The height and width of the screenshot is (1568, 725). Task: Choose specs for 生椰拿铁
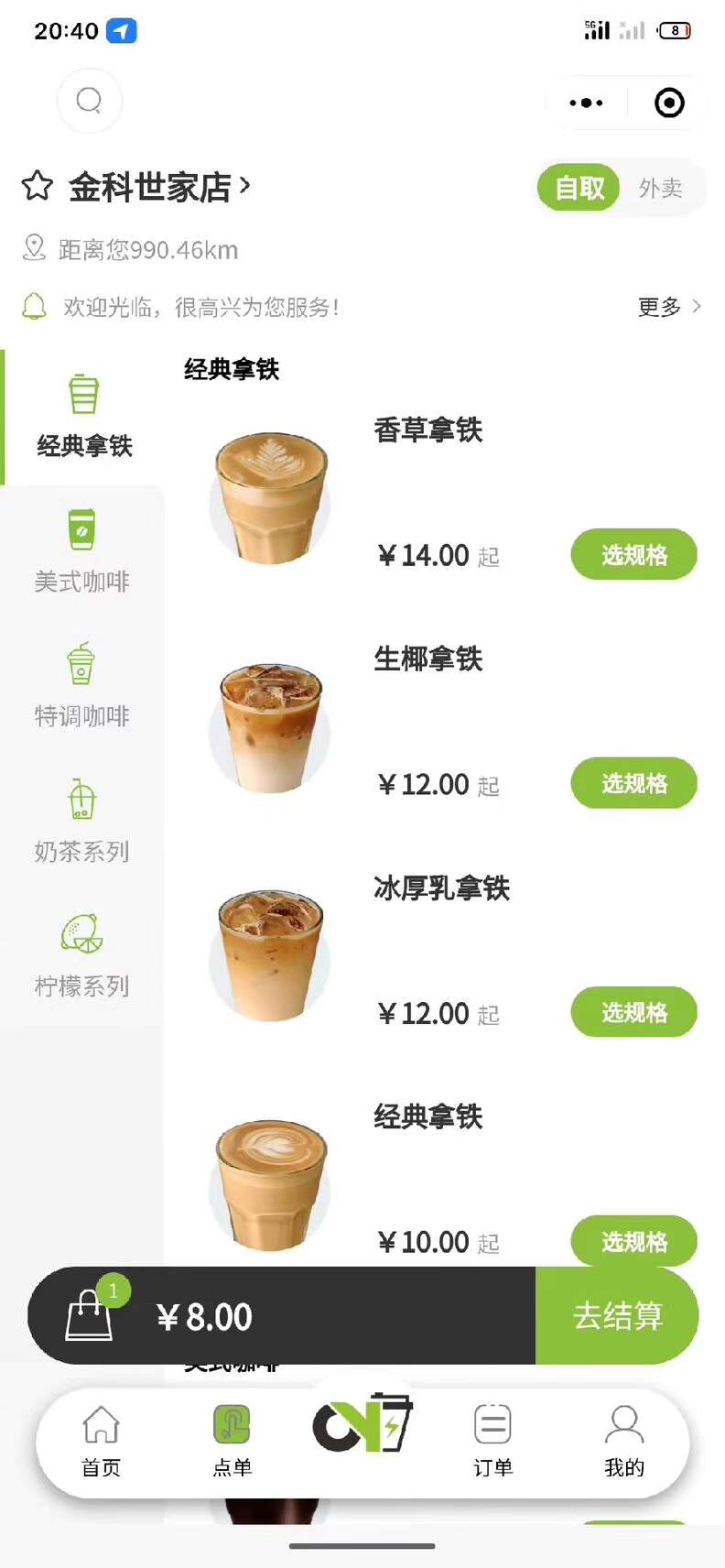click(633, 783)
